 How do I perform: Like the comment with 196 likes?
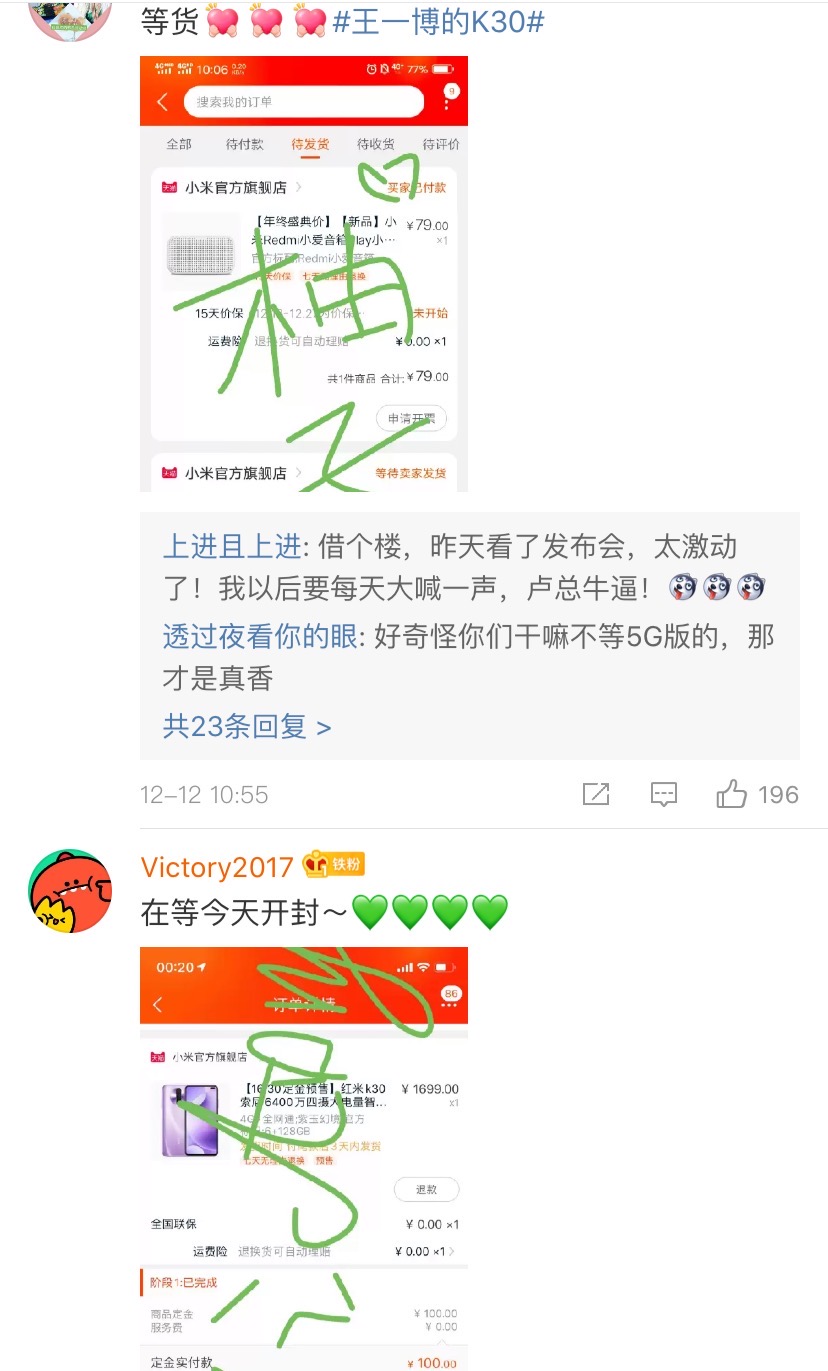(x=733, y=795)
